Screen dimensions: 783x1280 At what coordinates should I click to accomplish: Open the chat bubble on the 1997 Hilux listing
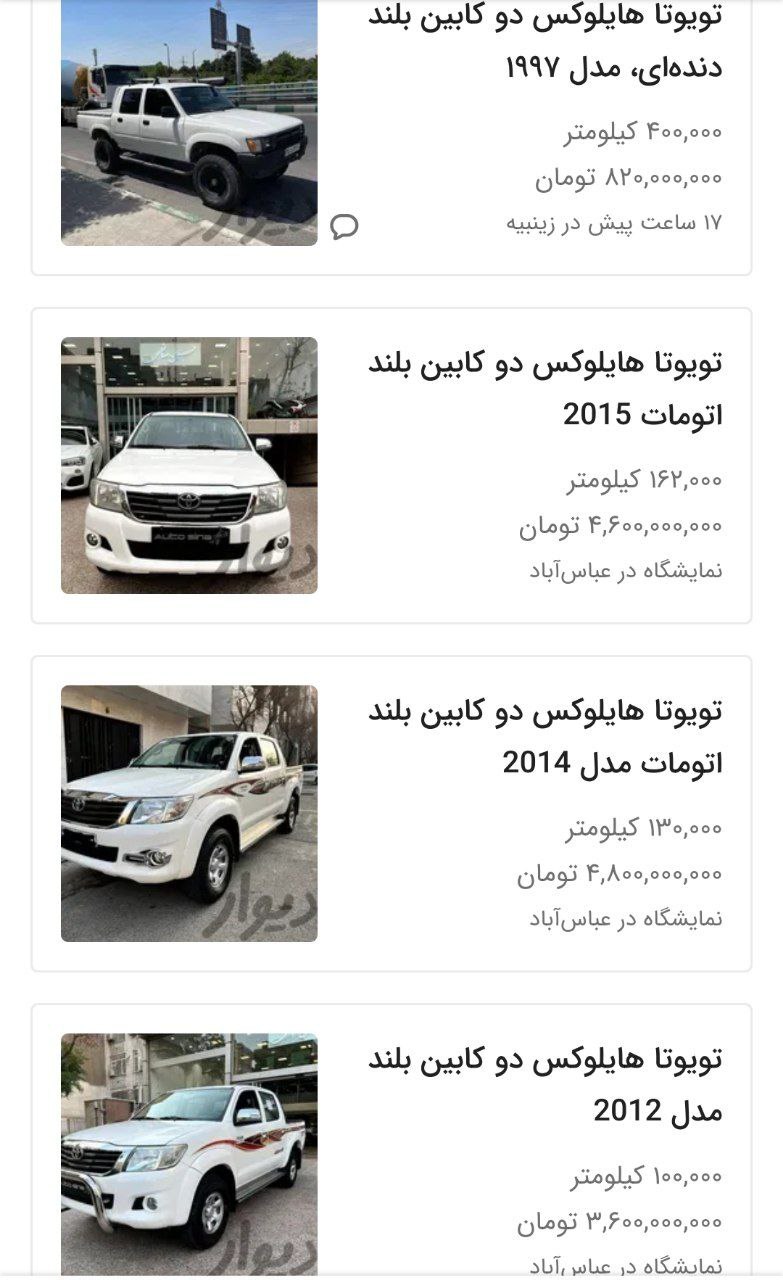pos(345,226)
